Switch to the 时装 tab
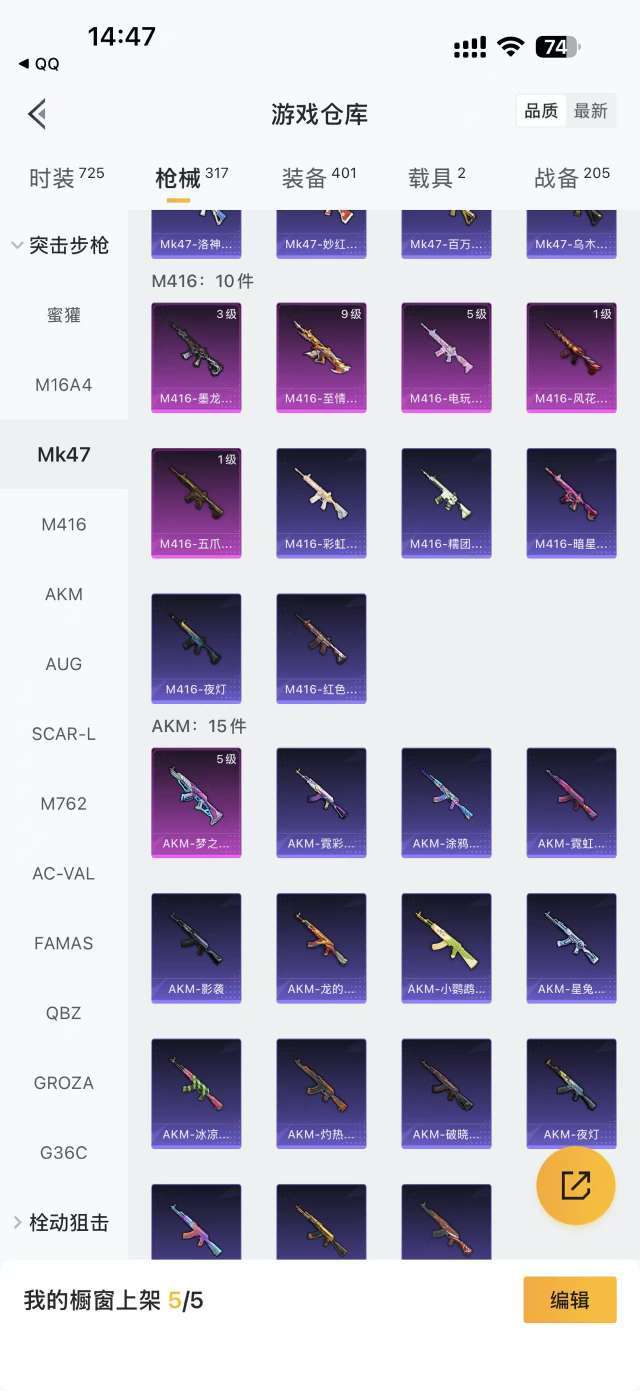 coord(66,178)
